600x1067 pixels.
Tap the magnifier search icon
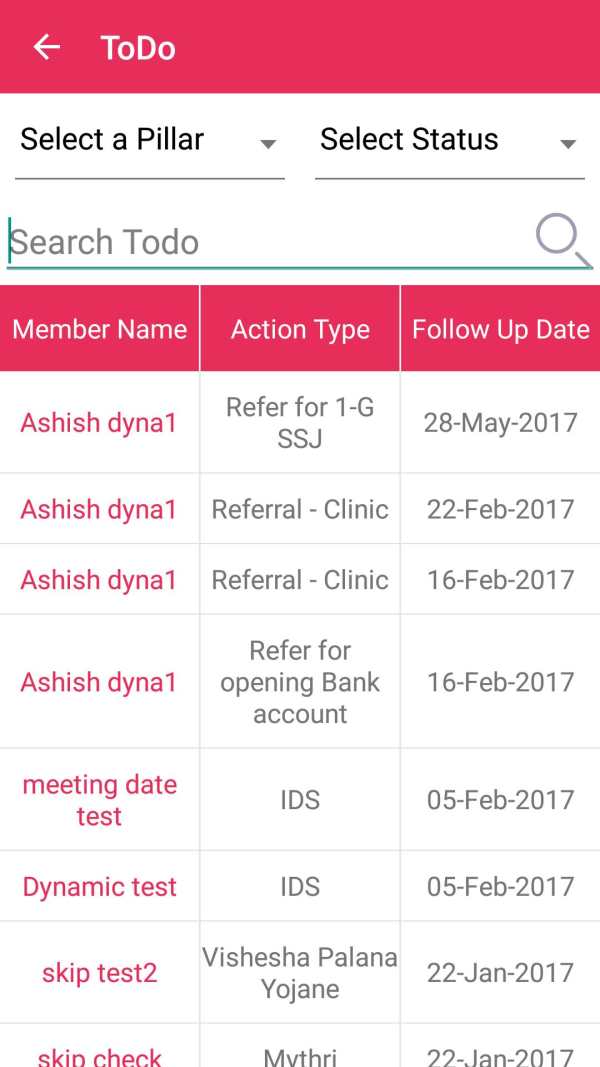[x=563, y=240]
